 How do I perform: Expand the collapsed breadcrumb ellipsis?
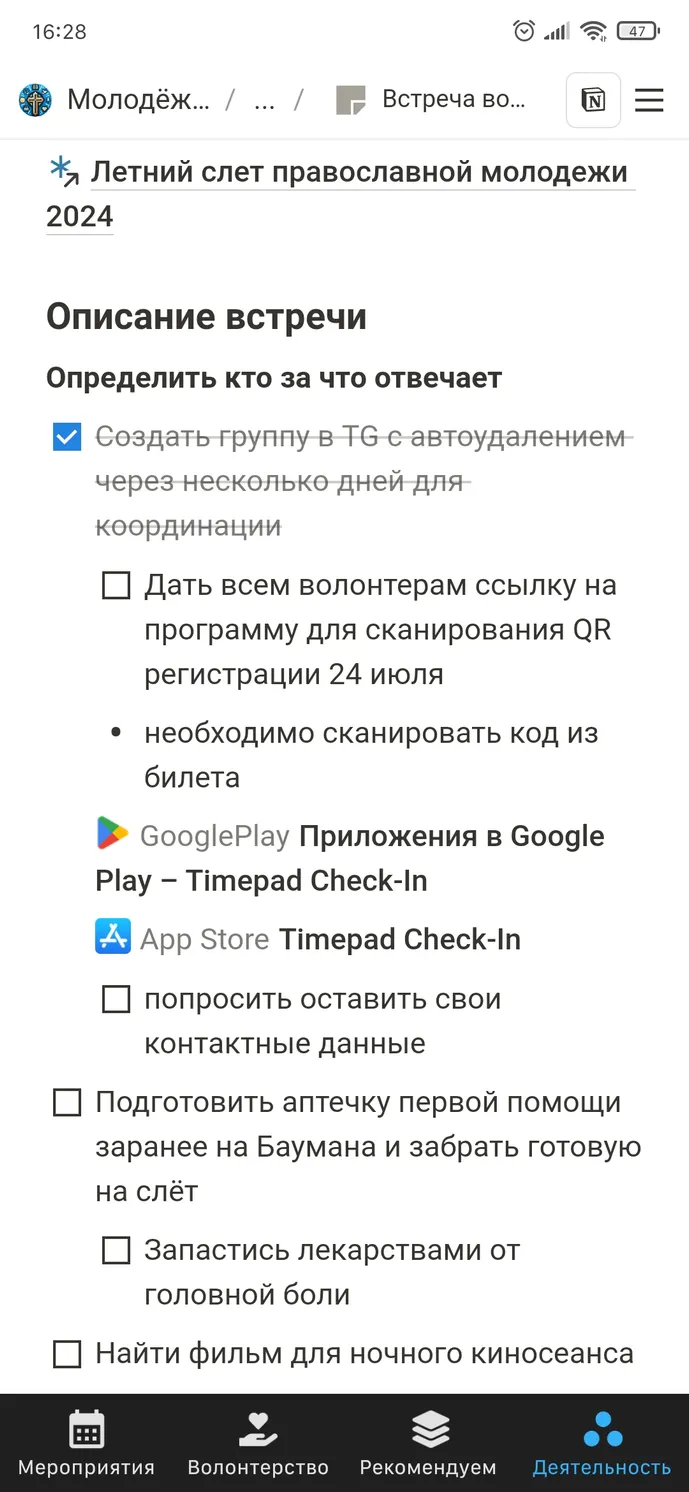click(264, 100)
